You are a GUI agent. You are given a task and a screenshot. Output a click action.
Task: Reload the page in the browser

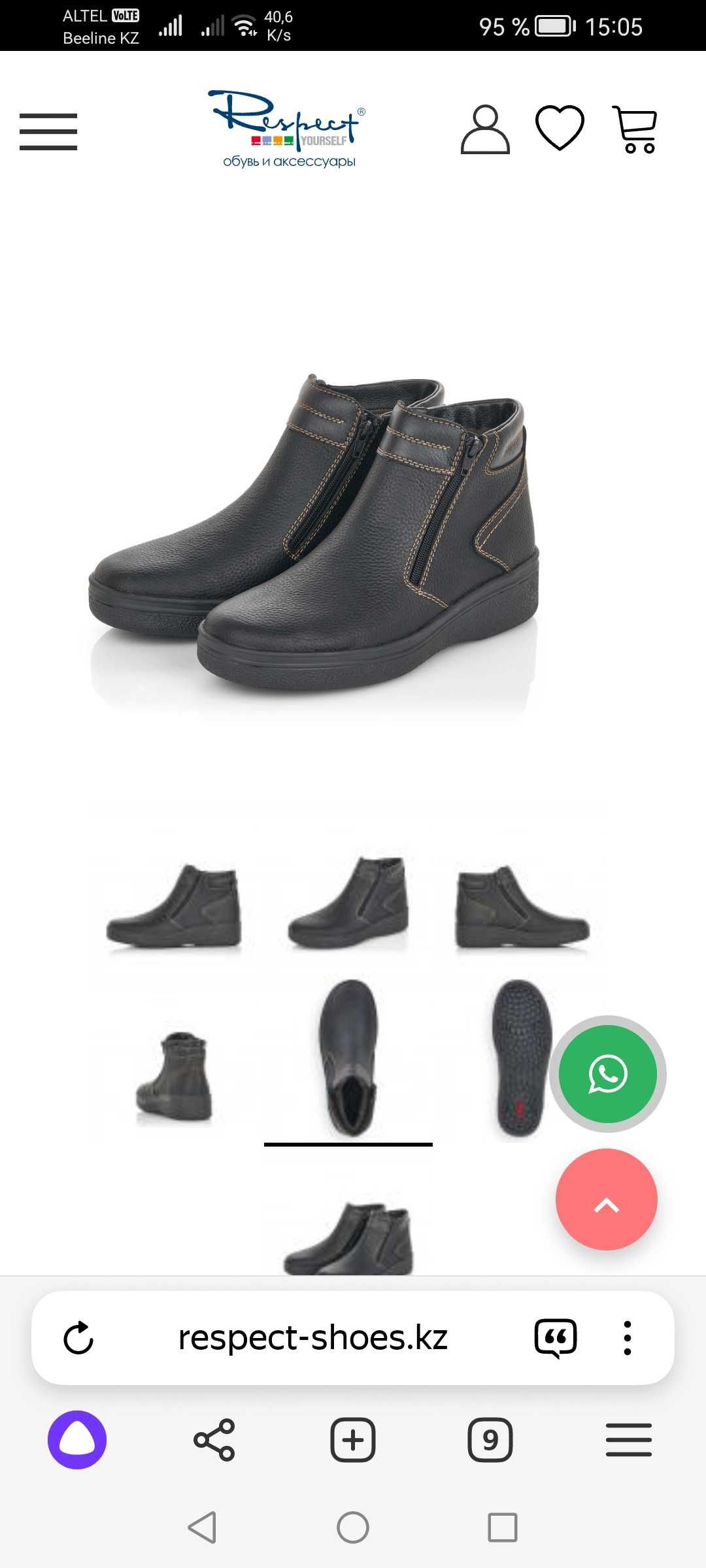[78, 1337]
